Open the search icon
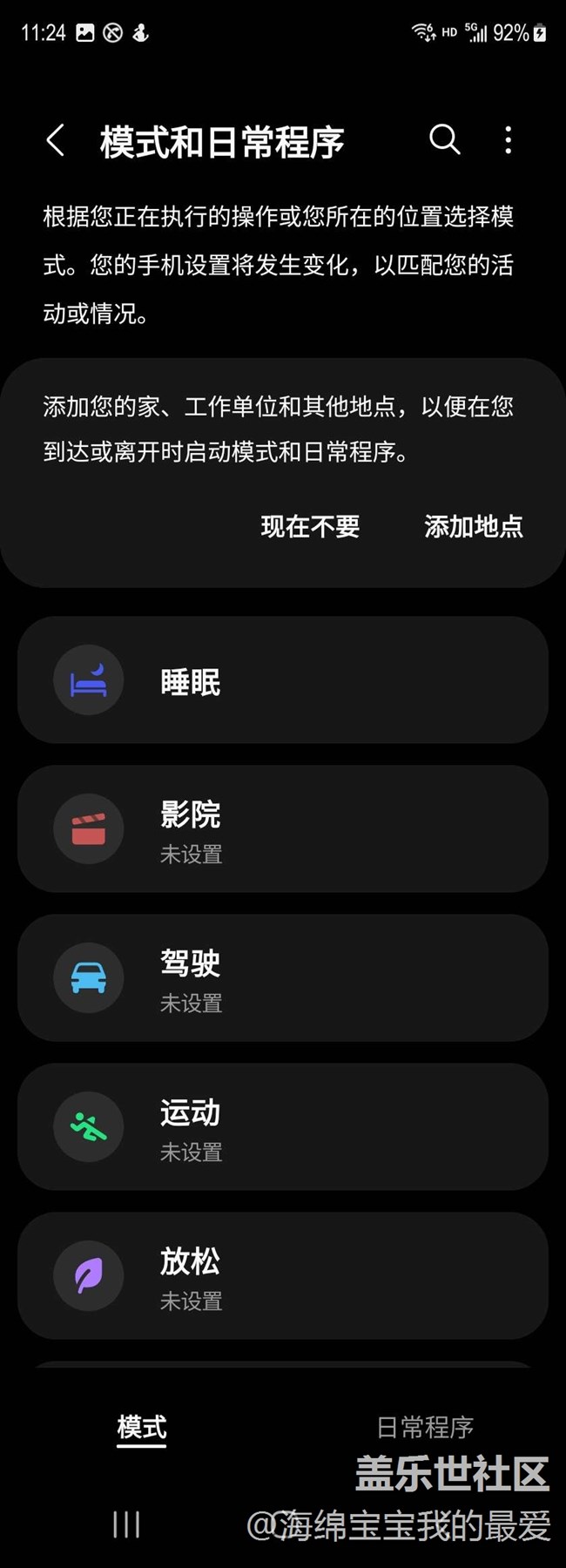The height and width of the screenshot is (1568, 566). coord(444,139)
